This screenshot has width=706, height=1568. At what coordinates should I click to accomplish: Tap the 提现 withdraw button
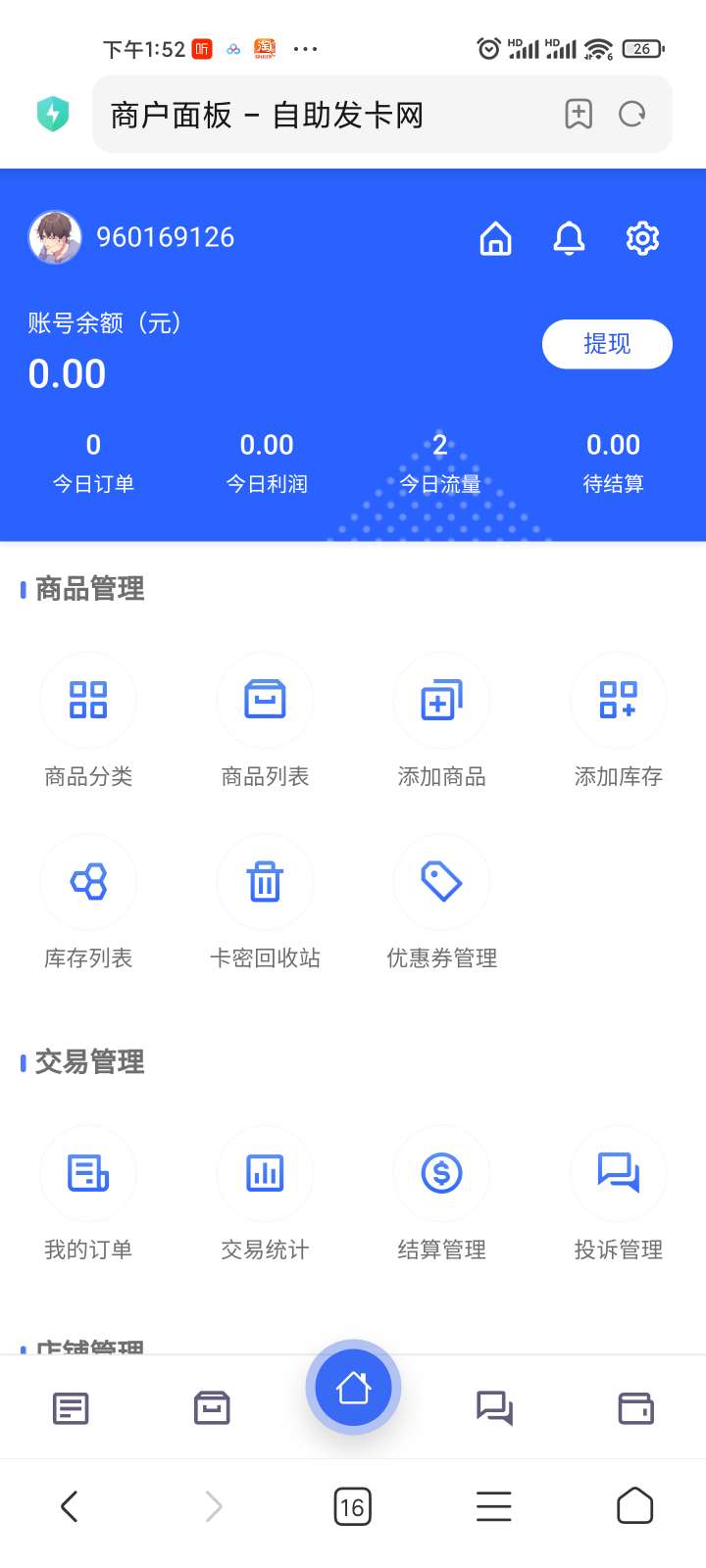[x=606, y=344]
